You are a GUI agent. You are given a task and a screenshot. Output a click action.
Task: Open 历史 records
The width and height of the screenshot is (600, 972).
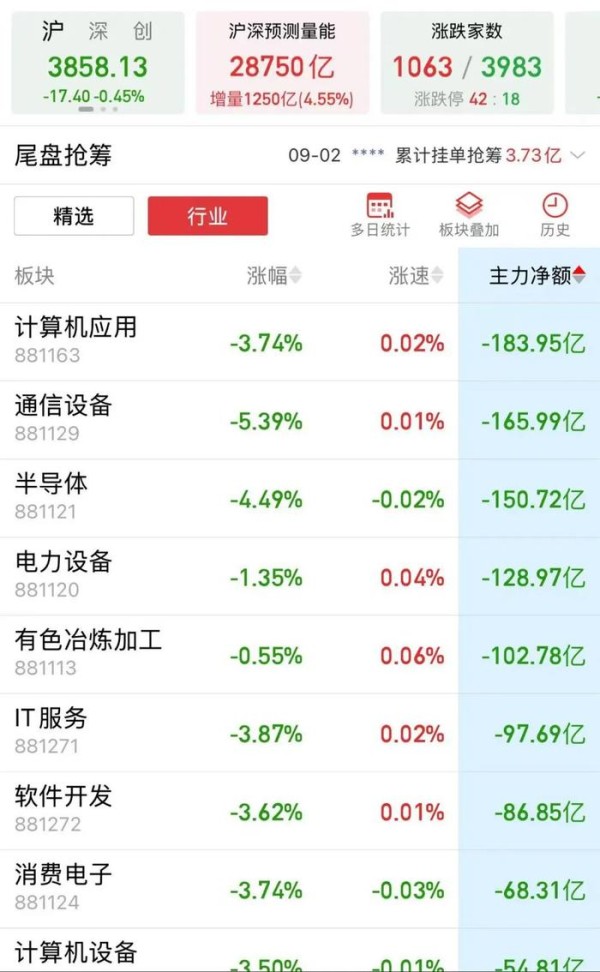coord(555,215)
